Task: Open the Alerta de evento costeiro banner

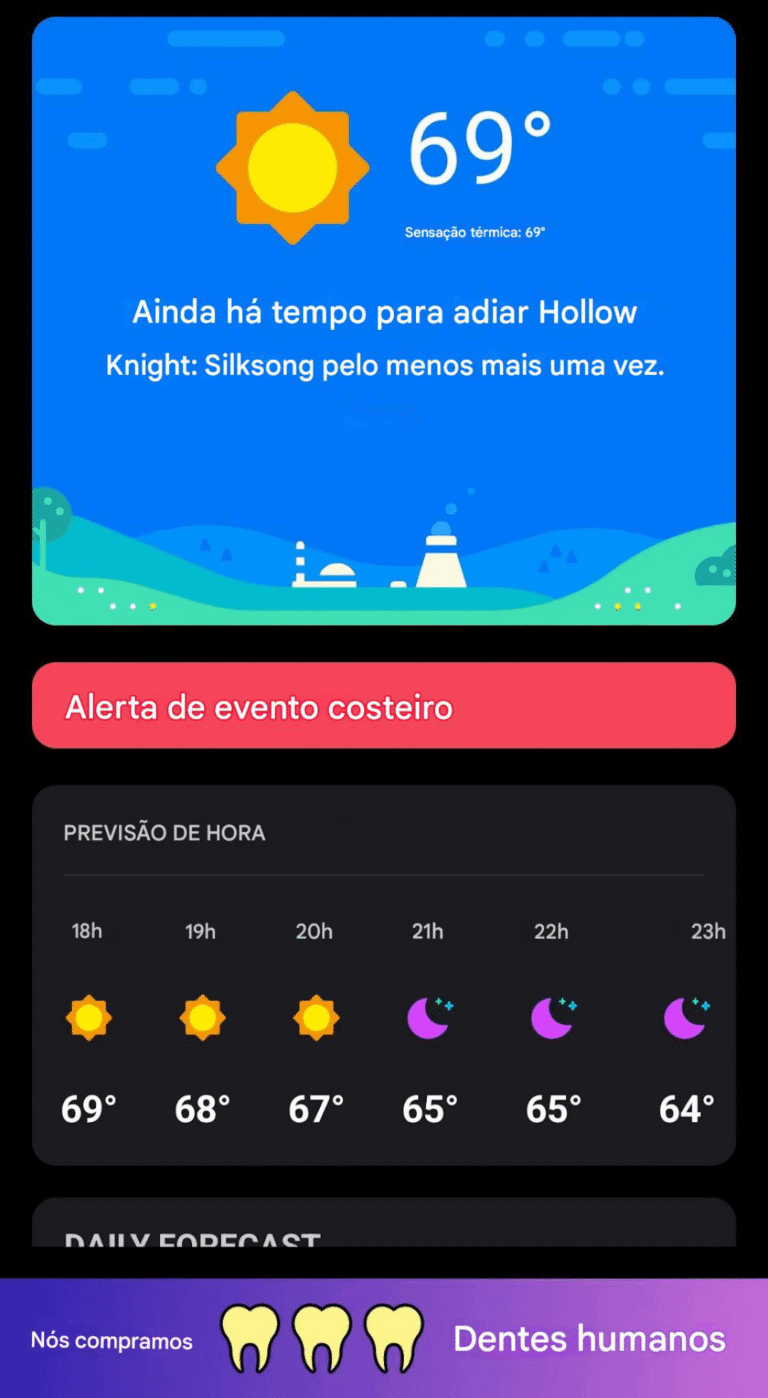Action: coord(384,705)
